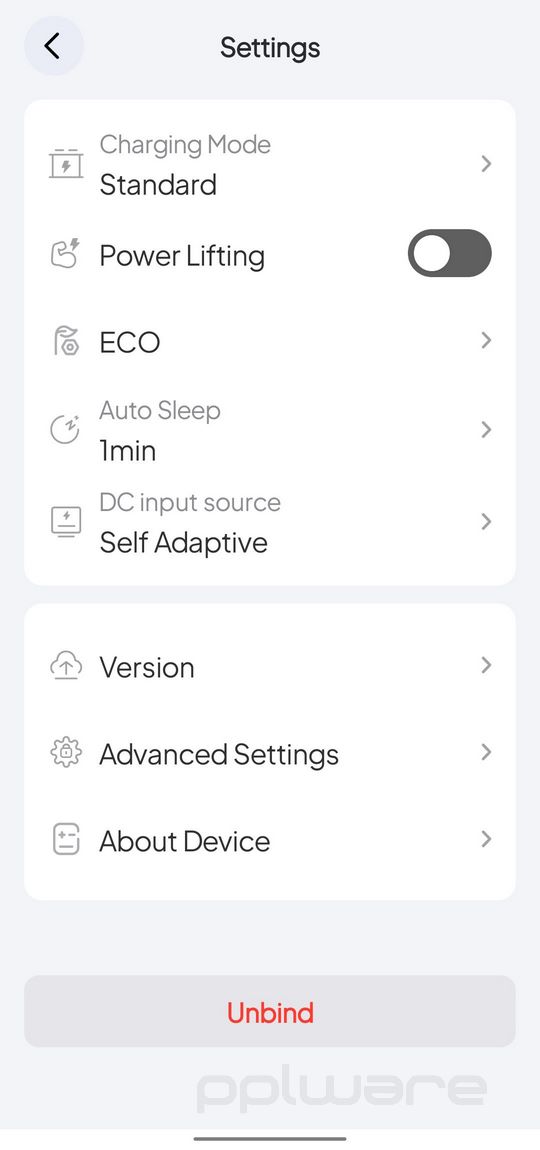View About Device details
The width and height of the screenshot is (540, 1150).
[270, 840]
